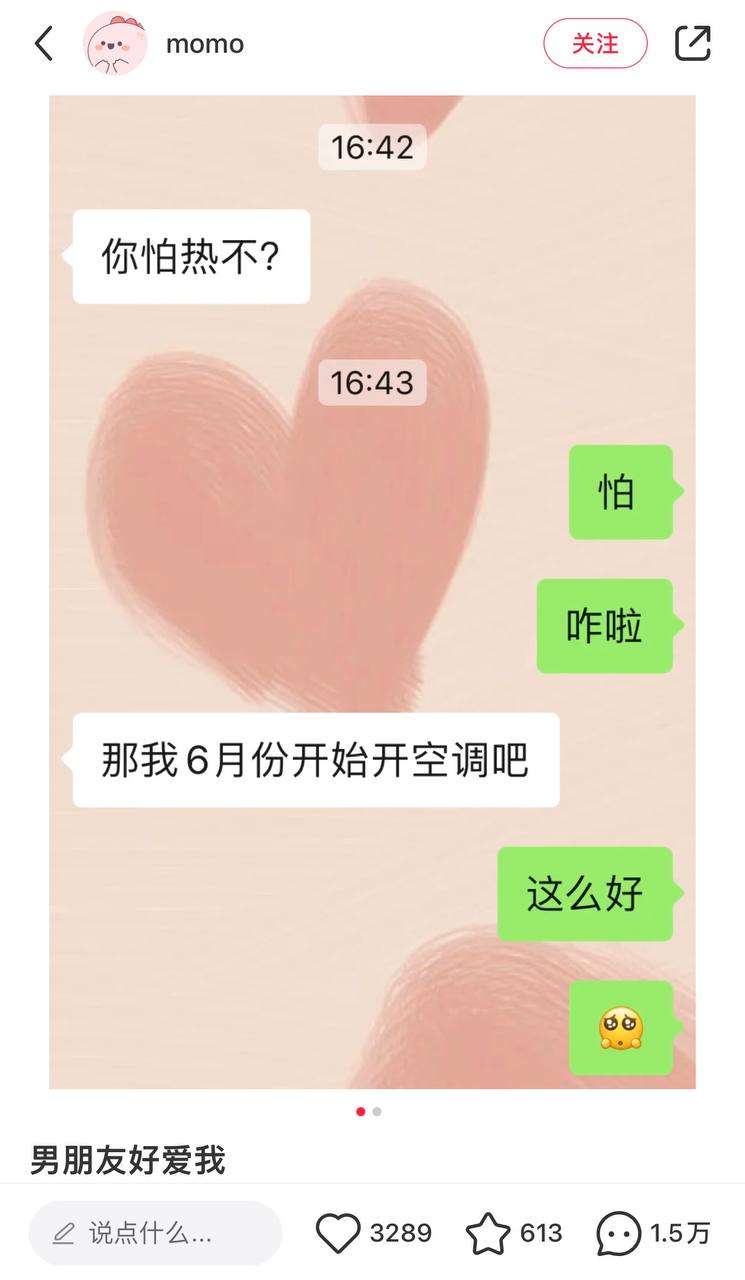Click the pencil icon in the comment bar

(63, 1234)
